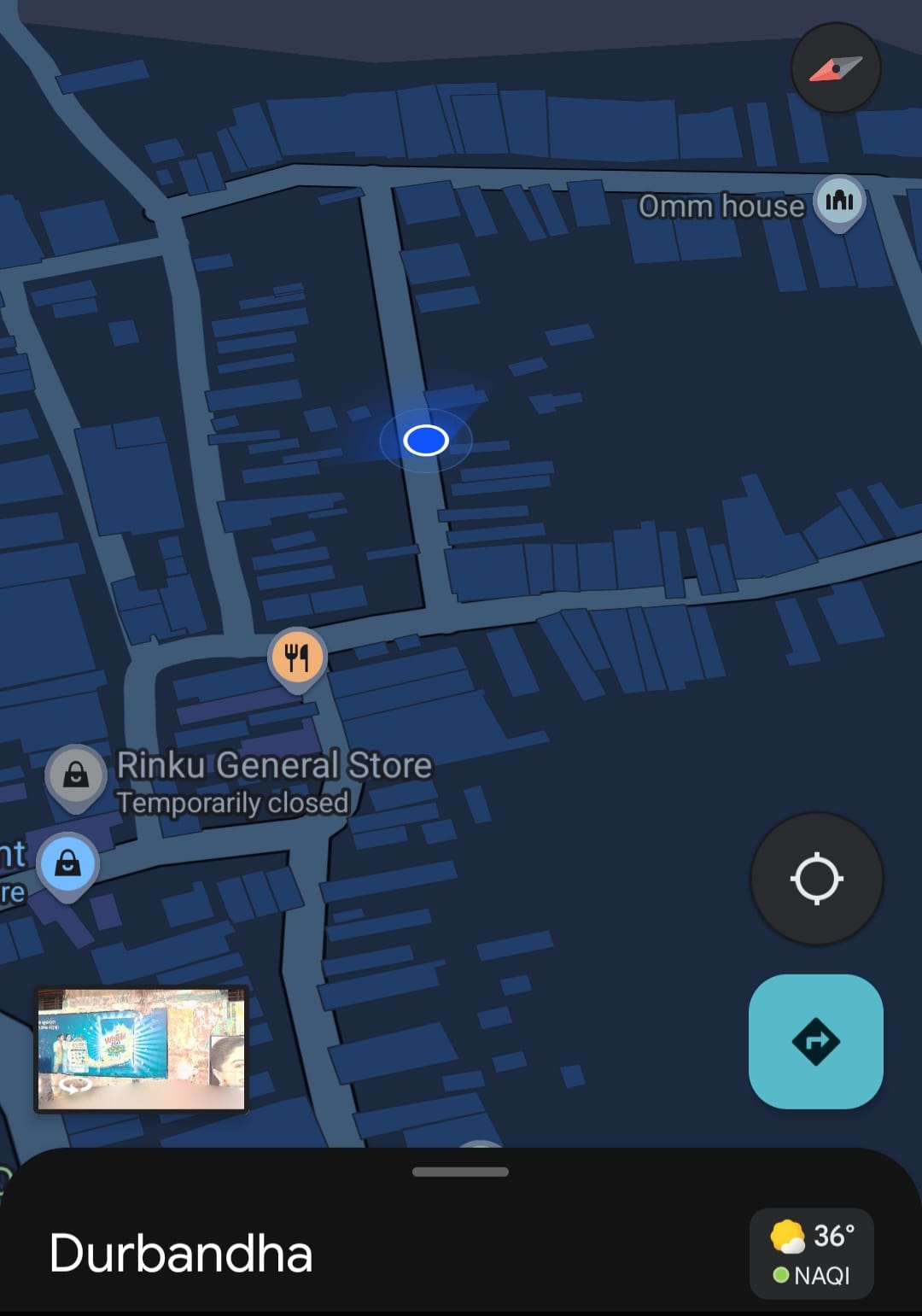
Task: Tap the compass to reset map orientation
Action: pos(835,68)
